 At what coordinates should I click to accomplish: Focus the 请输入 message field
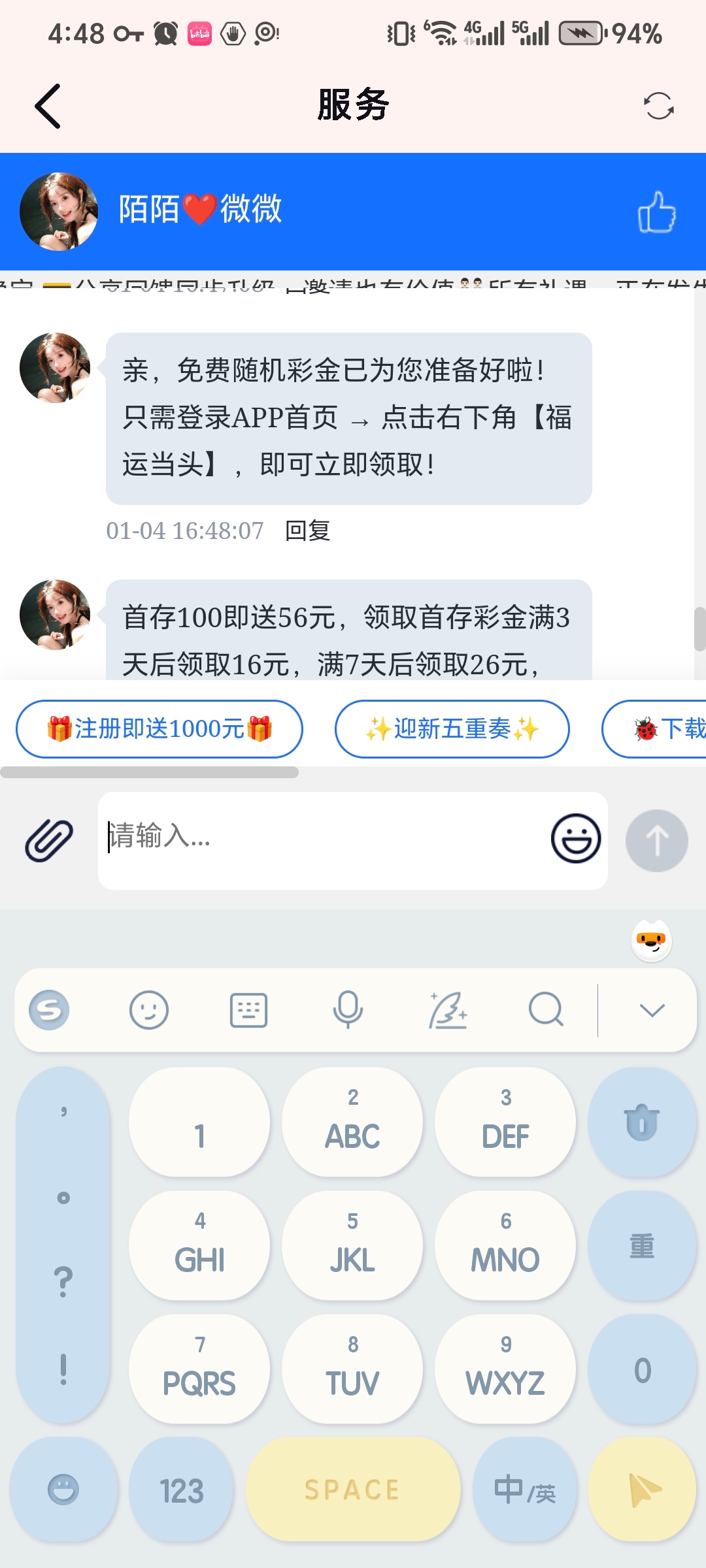[x=320, y=839]
